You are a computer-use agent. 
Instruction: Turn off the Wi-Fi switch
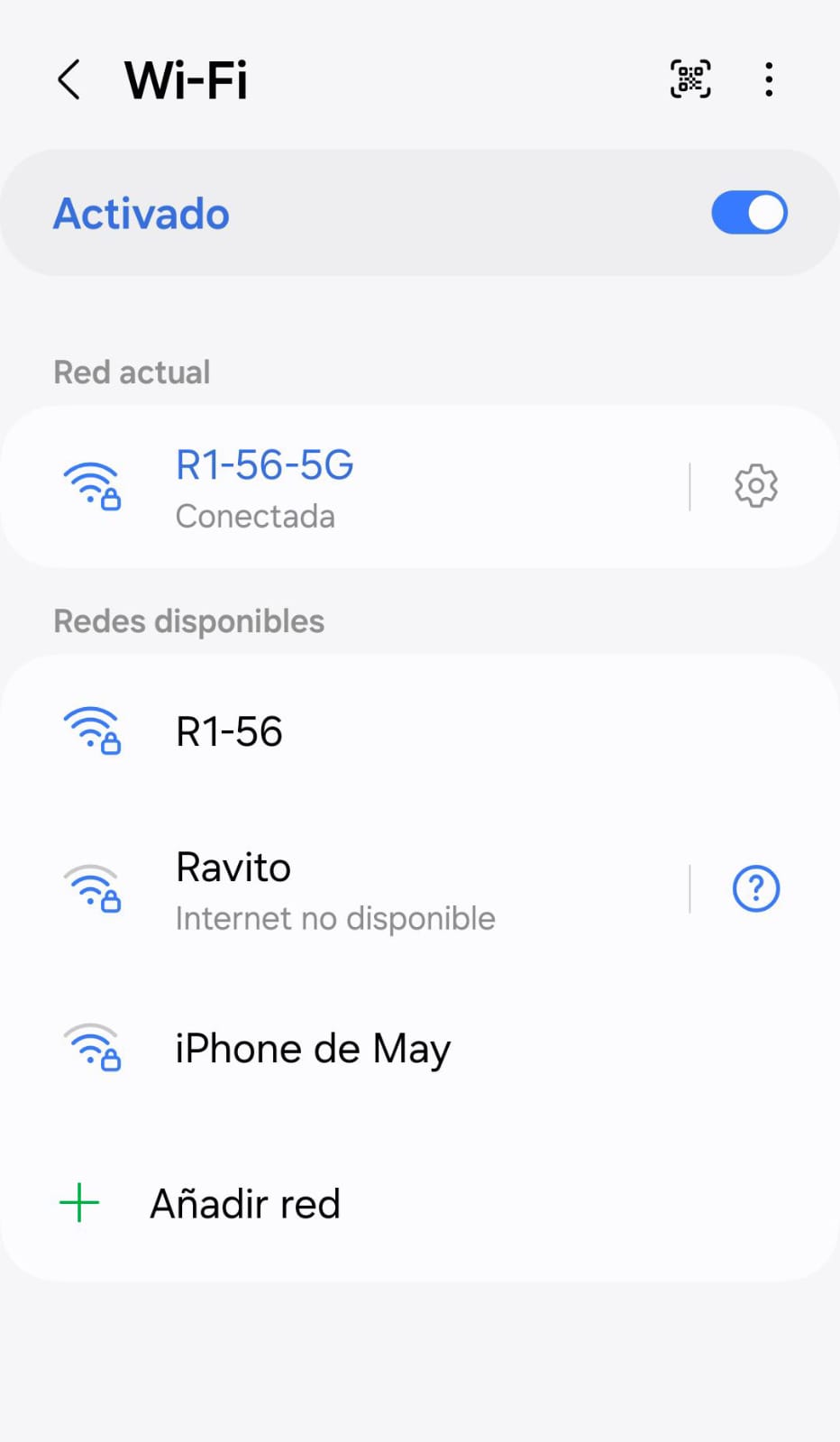(748, 213)
